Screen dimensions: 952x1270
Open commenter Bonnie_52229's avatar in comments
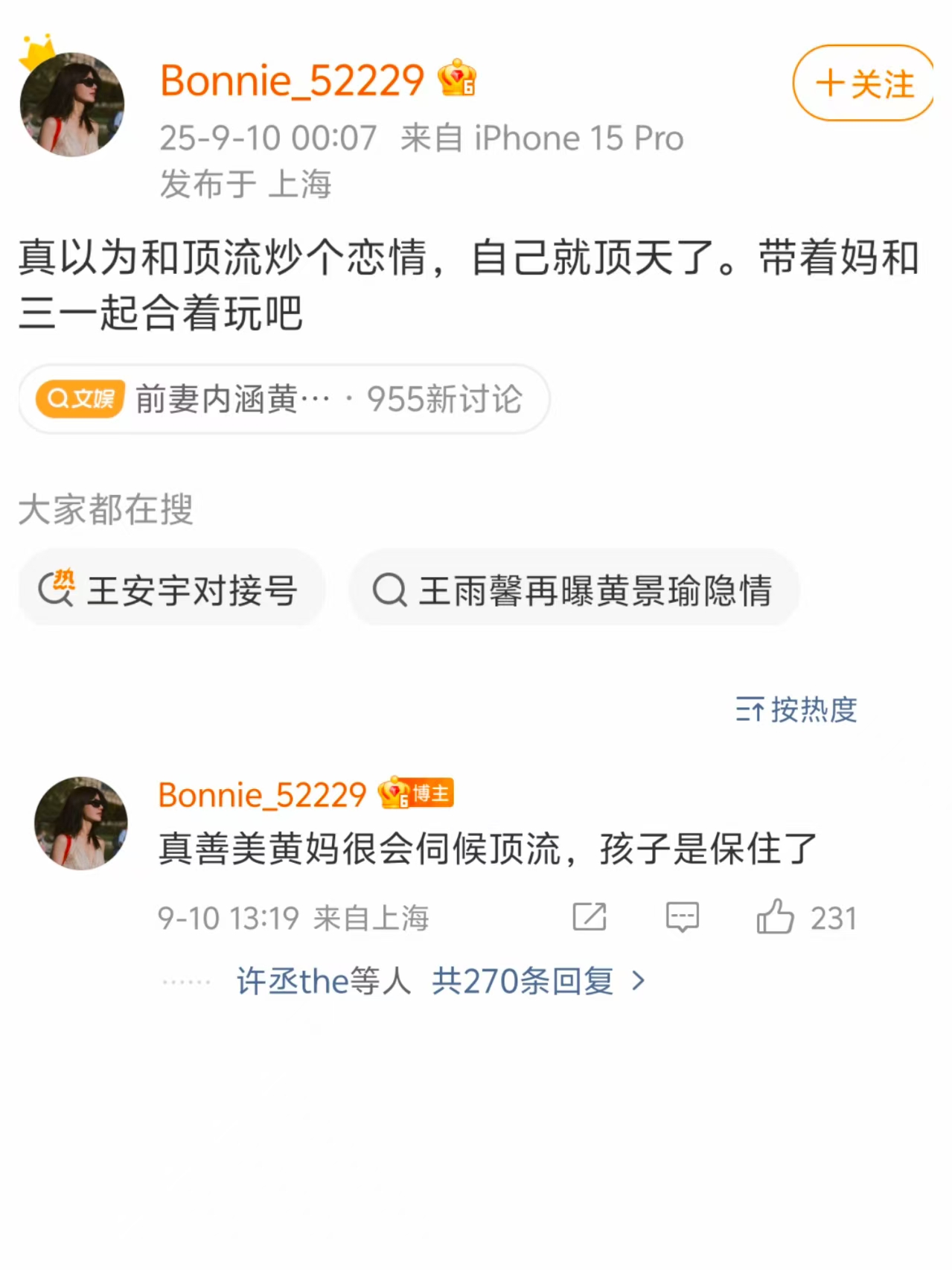(81, 823)
